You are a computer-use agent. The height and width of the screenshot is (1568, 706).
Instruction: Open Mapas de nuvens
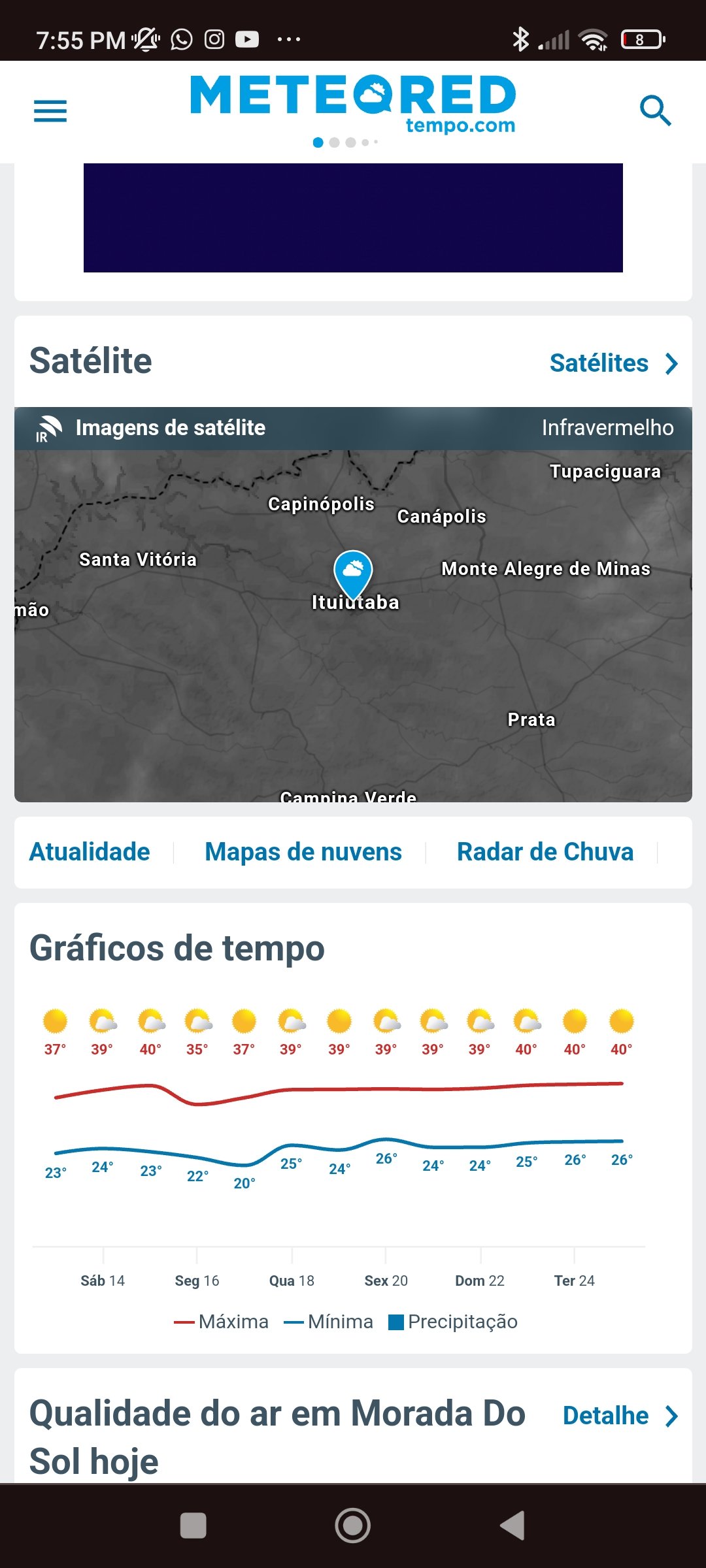click(303, 852)
